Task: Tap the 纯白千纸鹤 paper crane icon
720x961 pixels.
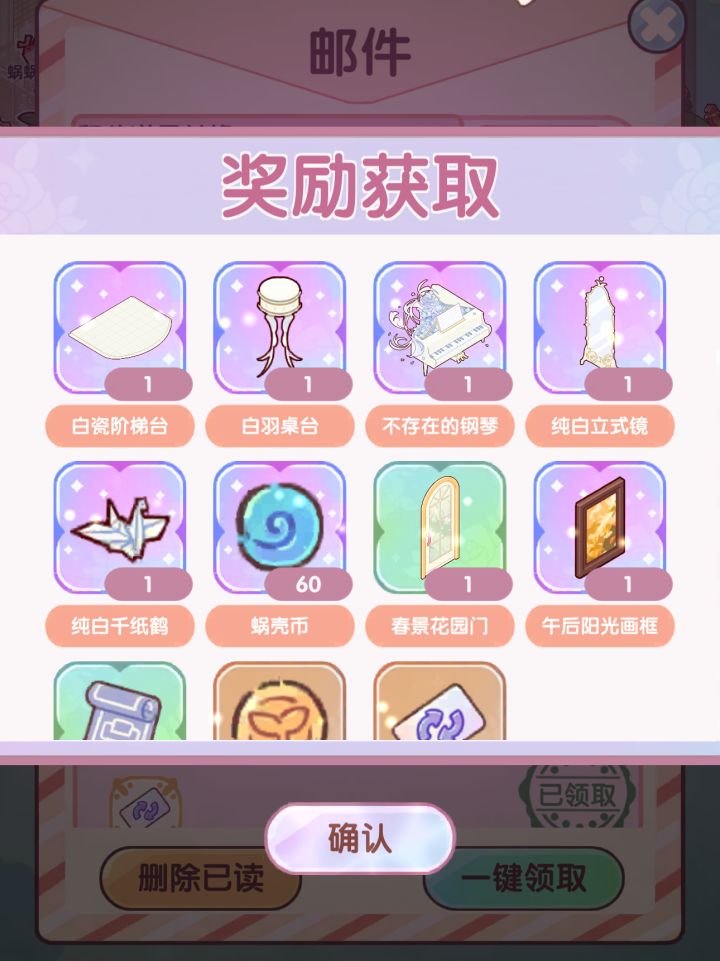Action: (x=122, y=527)
